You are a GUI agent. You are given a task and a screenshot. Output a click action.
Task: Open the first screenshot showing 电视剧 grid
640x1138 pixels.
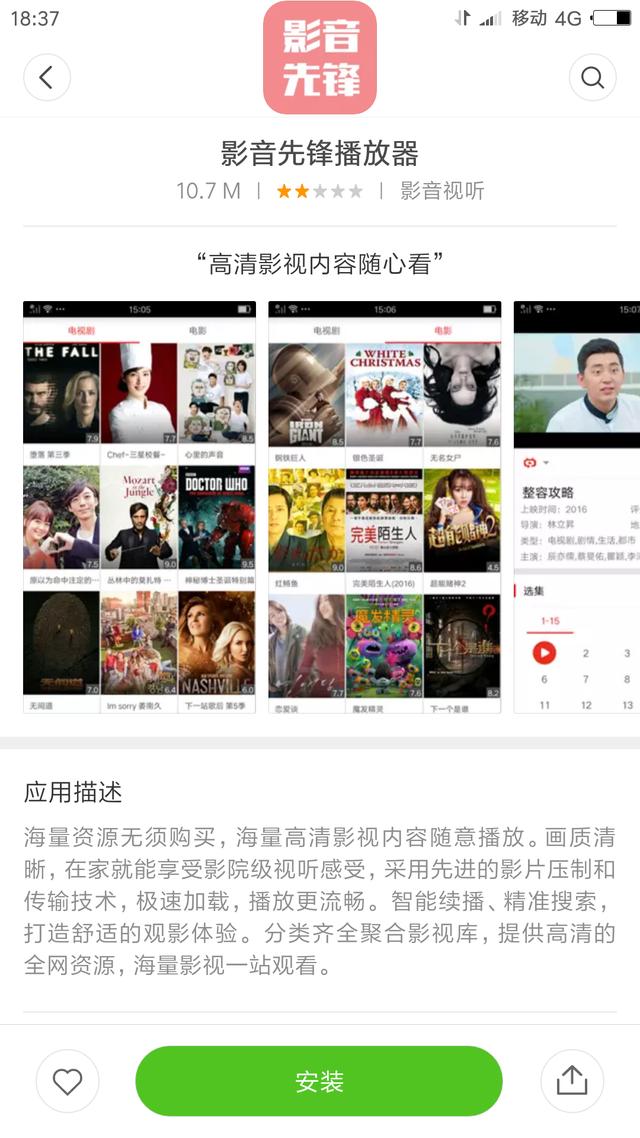[139, 507]
